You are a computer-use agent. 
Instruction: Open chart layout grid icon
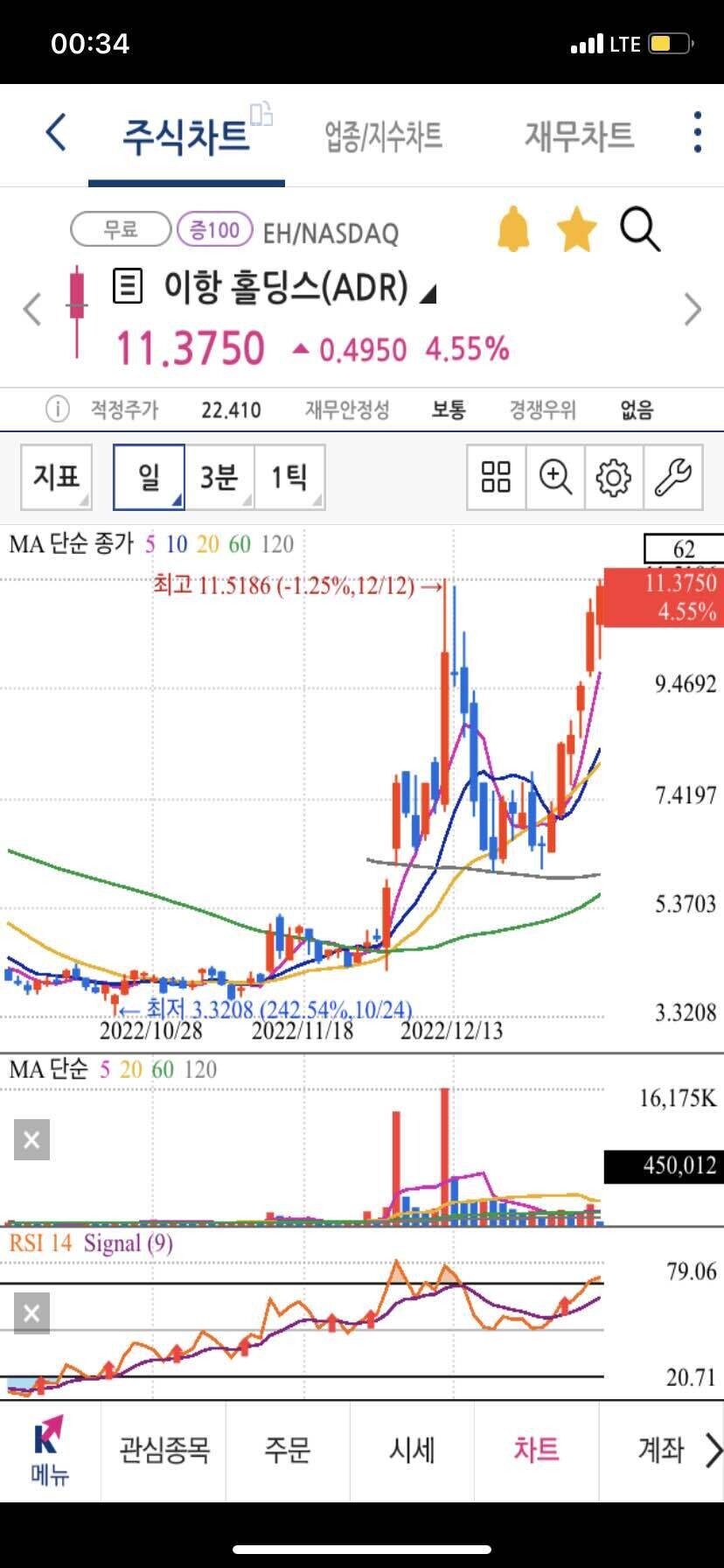tap(495, 478)
